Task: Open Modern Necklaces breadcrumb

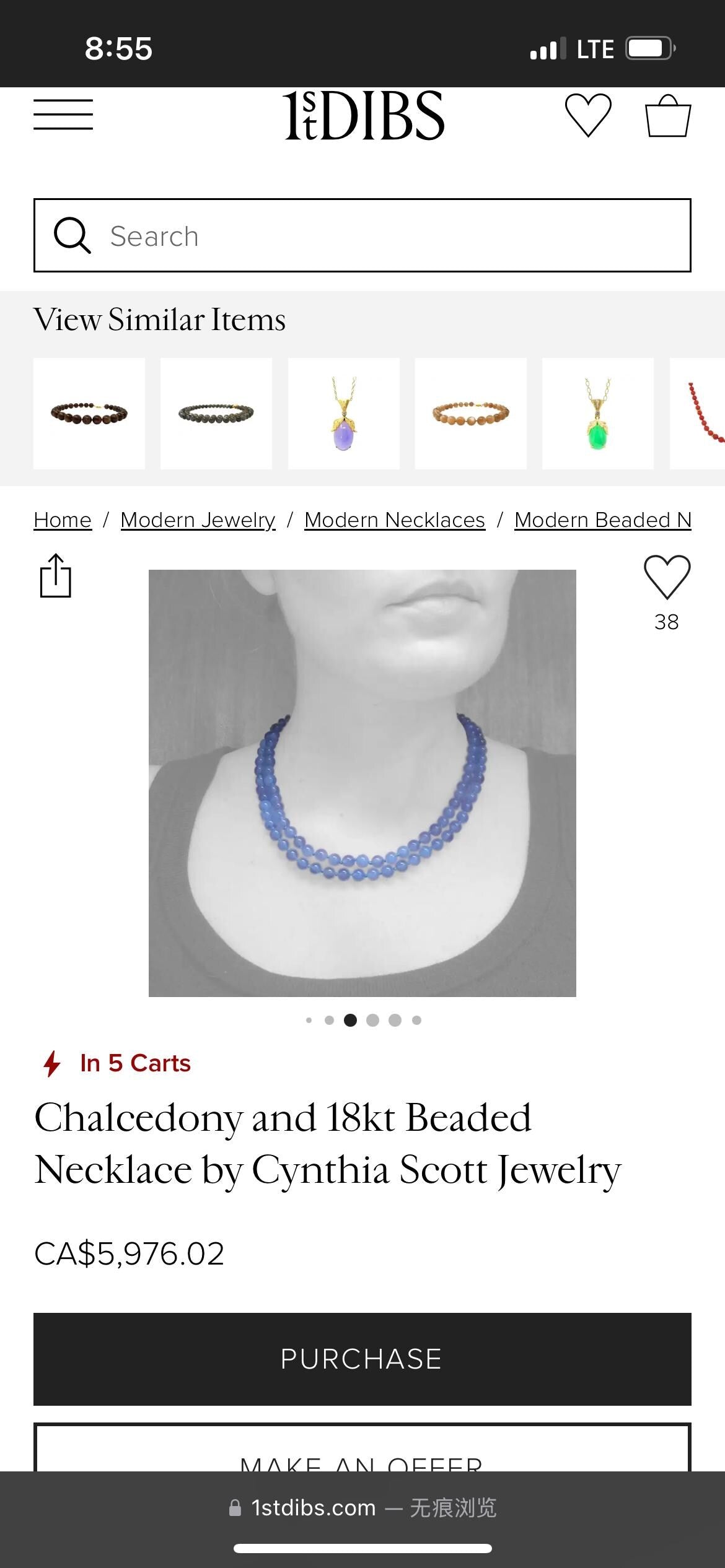Action: [x=395, y=520]
